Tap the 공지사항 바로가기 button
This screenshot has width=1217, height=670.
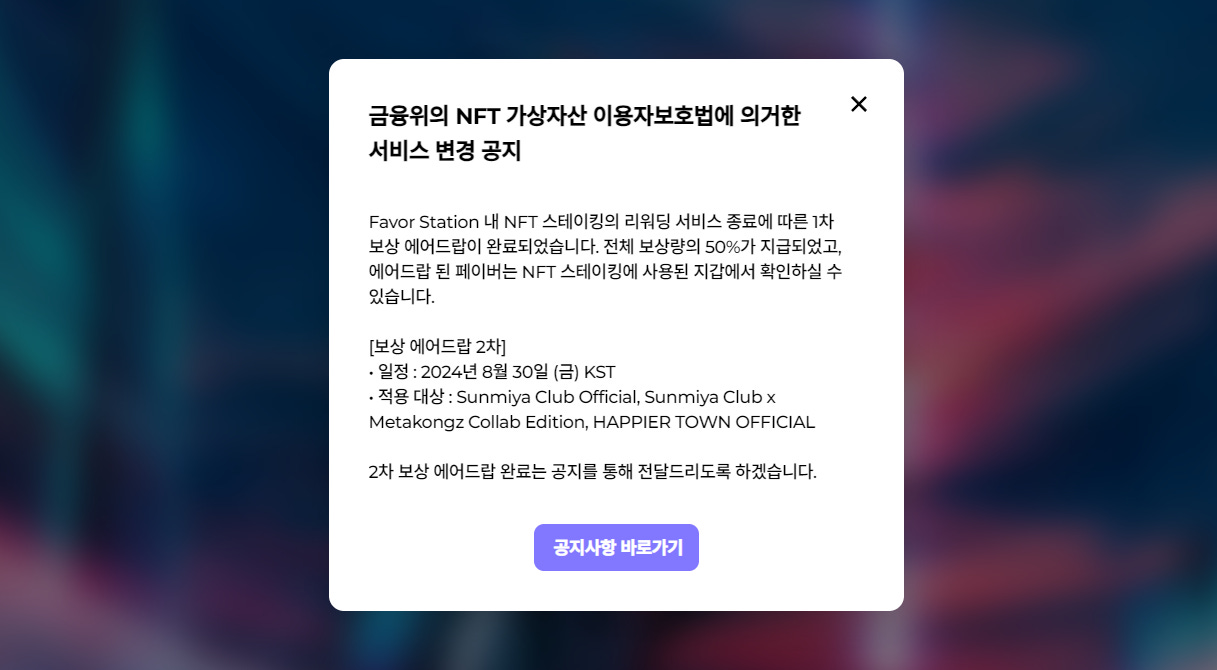616,547
